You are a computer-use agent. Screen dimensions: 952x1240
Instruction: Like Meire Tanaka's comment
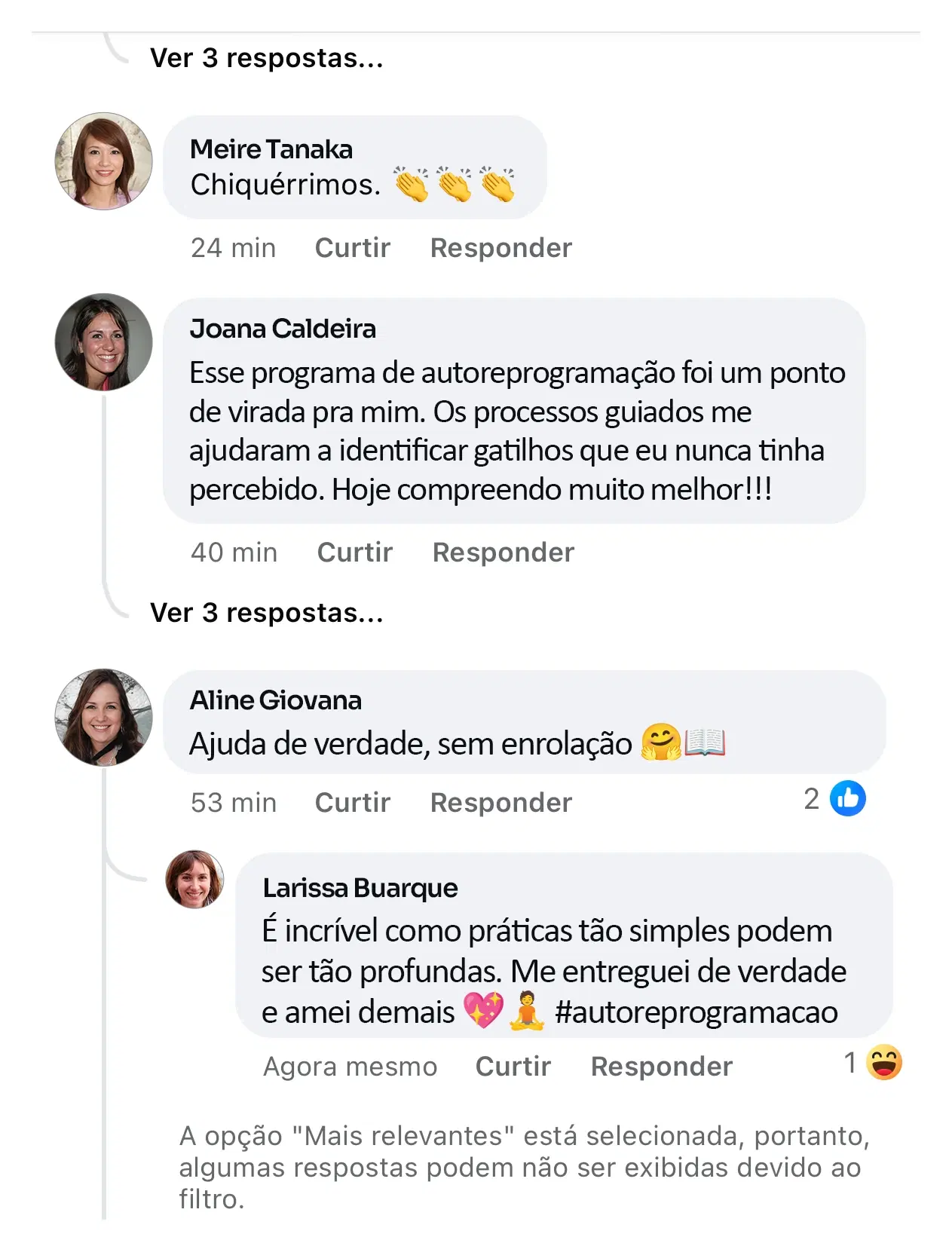coord(352,248)
